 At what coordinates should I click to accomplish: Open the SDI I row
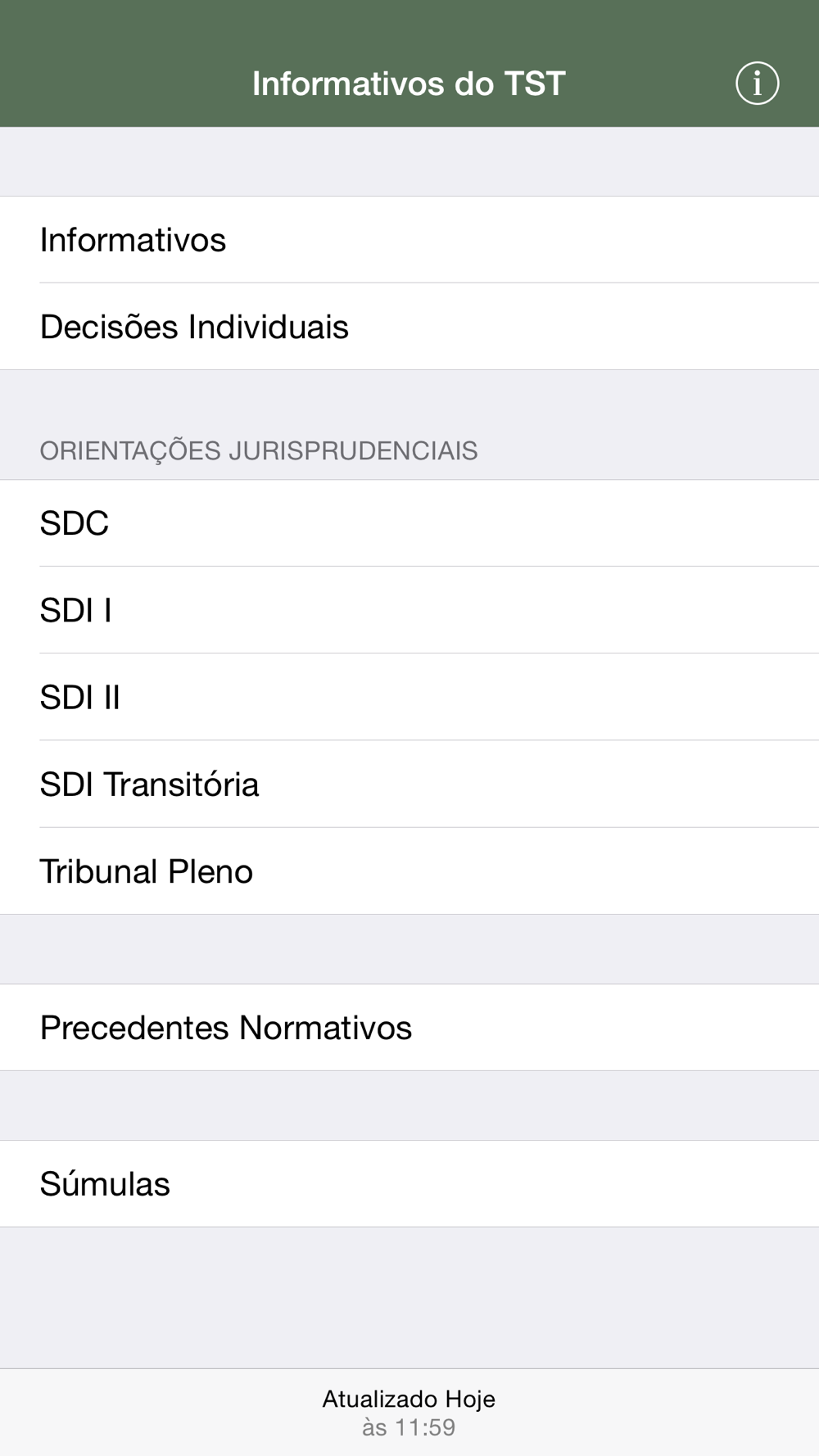tap(409, 610)
